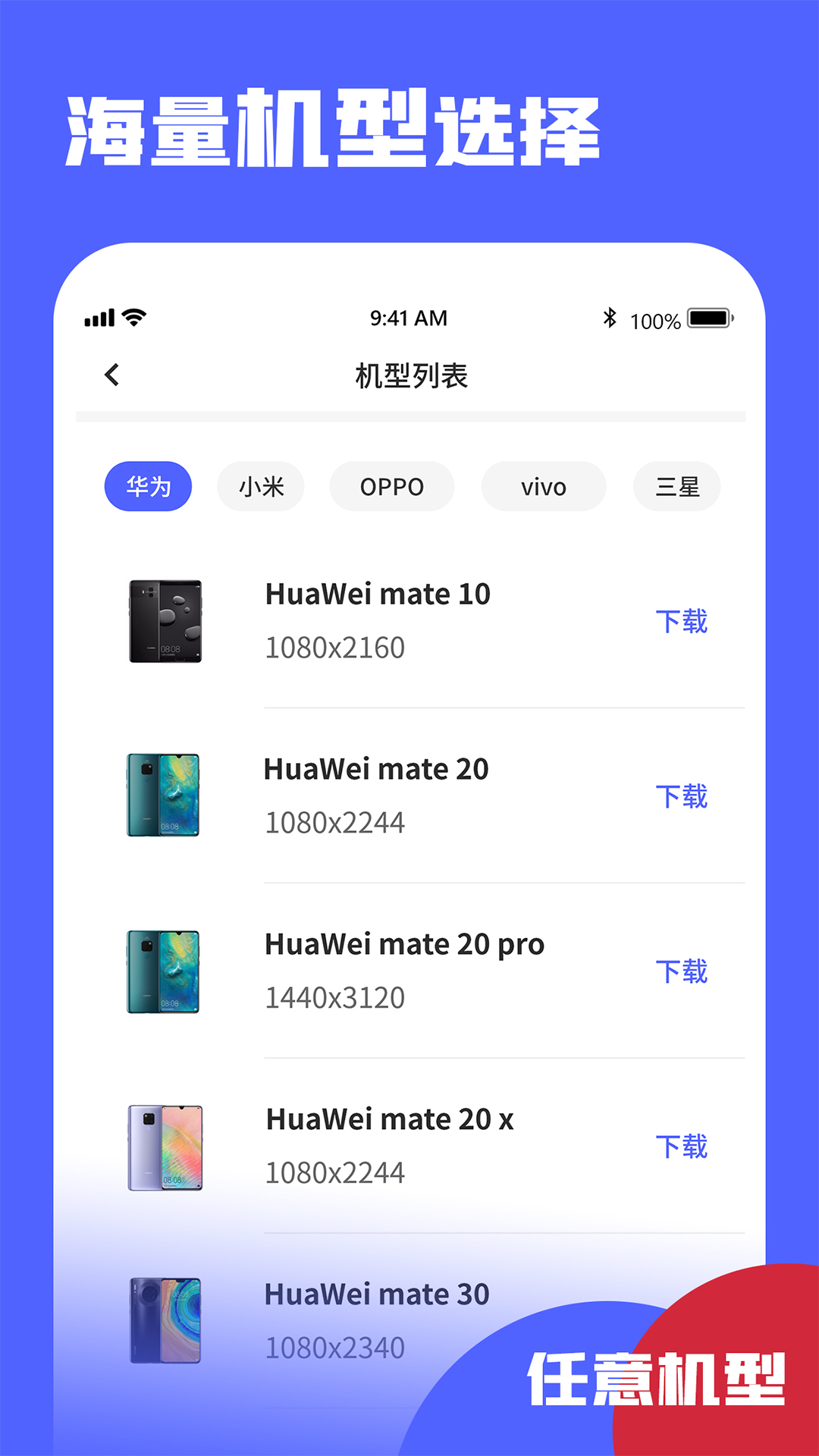Click the HuaWei mate 10 phone image

tap(165, 620)
